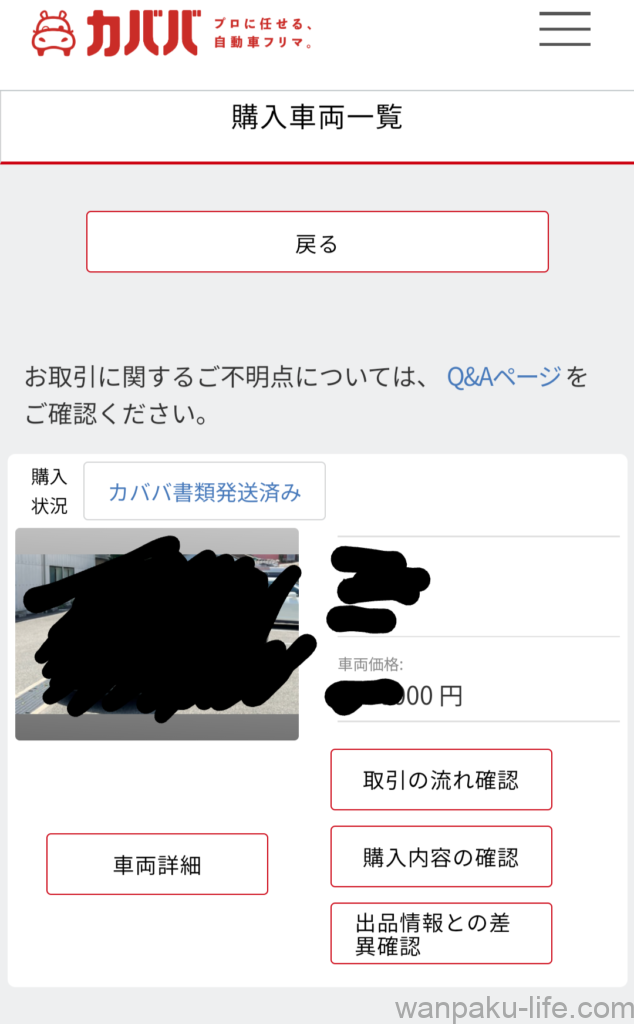Open 出品情報との差異確認
The height and width of the screenshot is (1024, 634).
[441, 933]
